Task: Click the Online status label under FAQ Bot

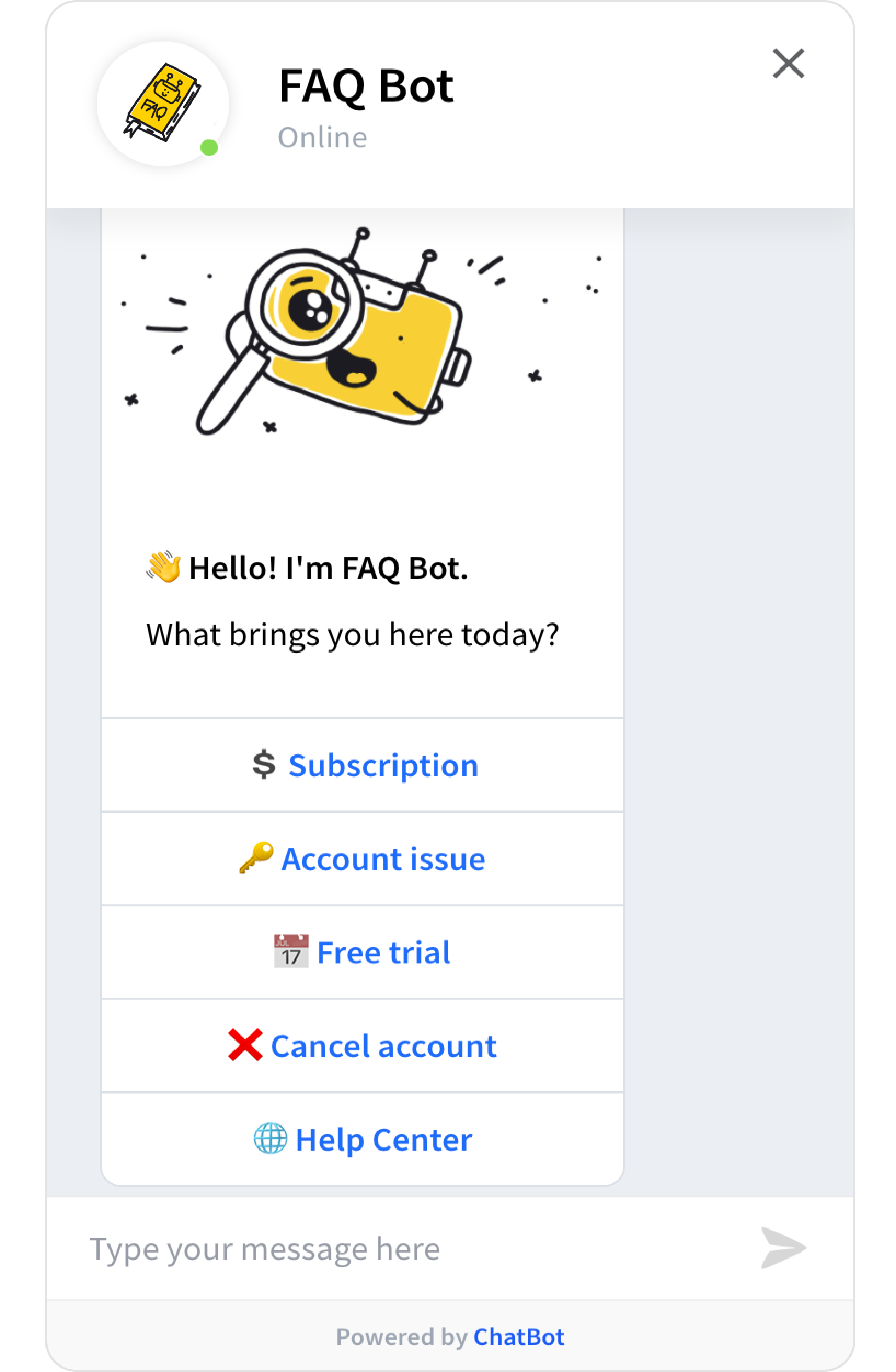Action: pyautogui.click(x=323, y=136)
